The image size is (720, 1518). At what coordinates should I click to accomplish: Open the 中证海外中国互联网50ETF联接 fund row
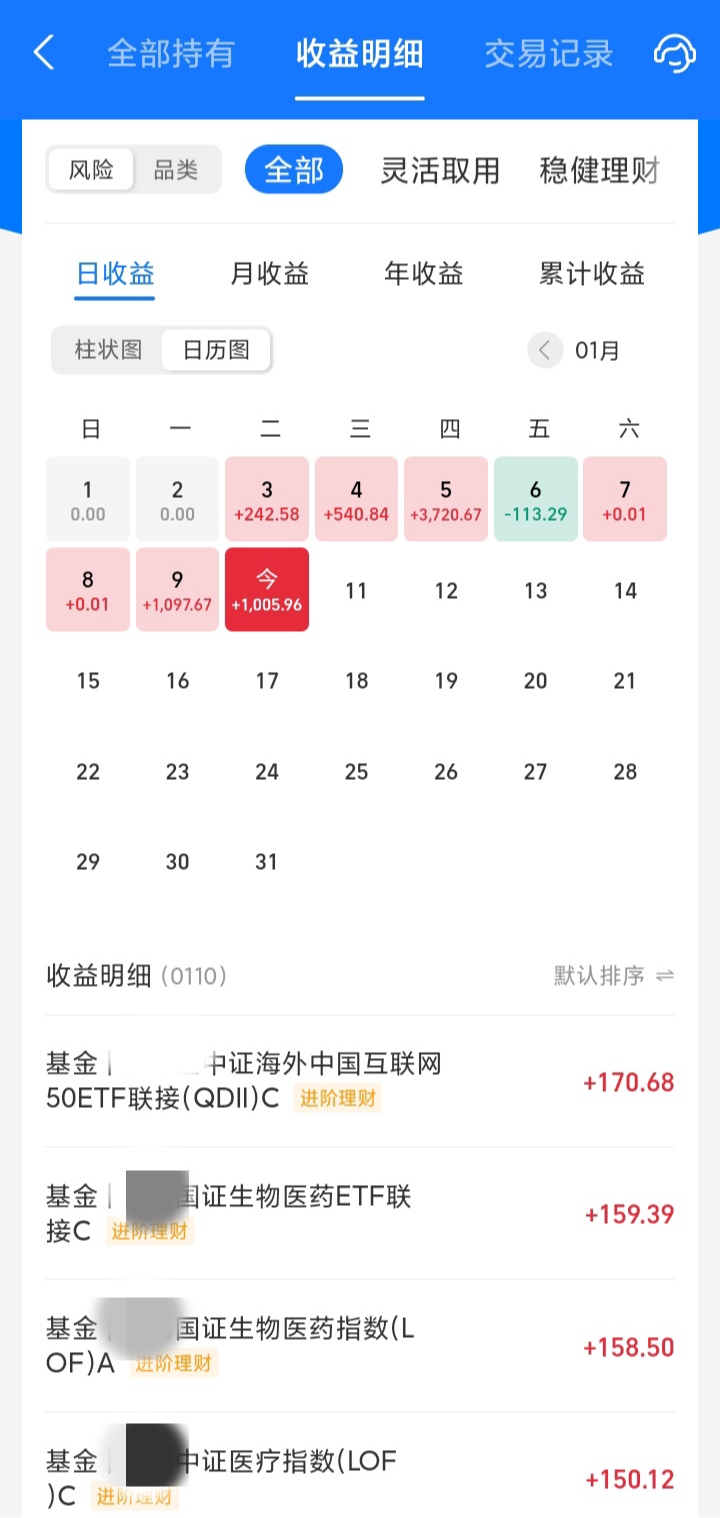point(360,1081)
